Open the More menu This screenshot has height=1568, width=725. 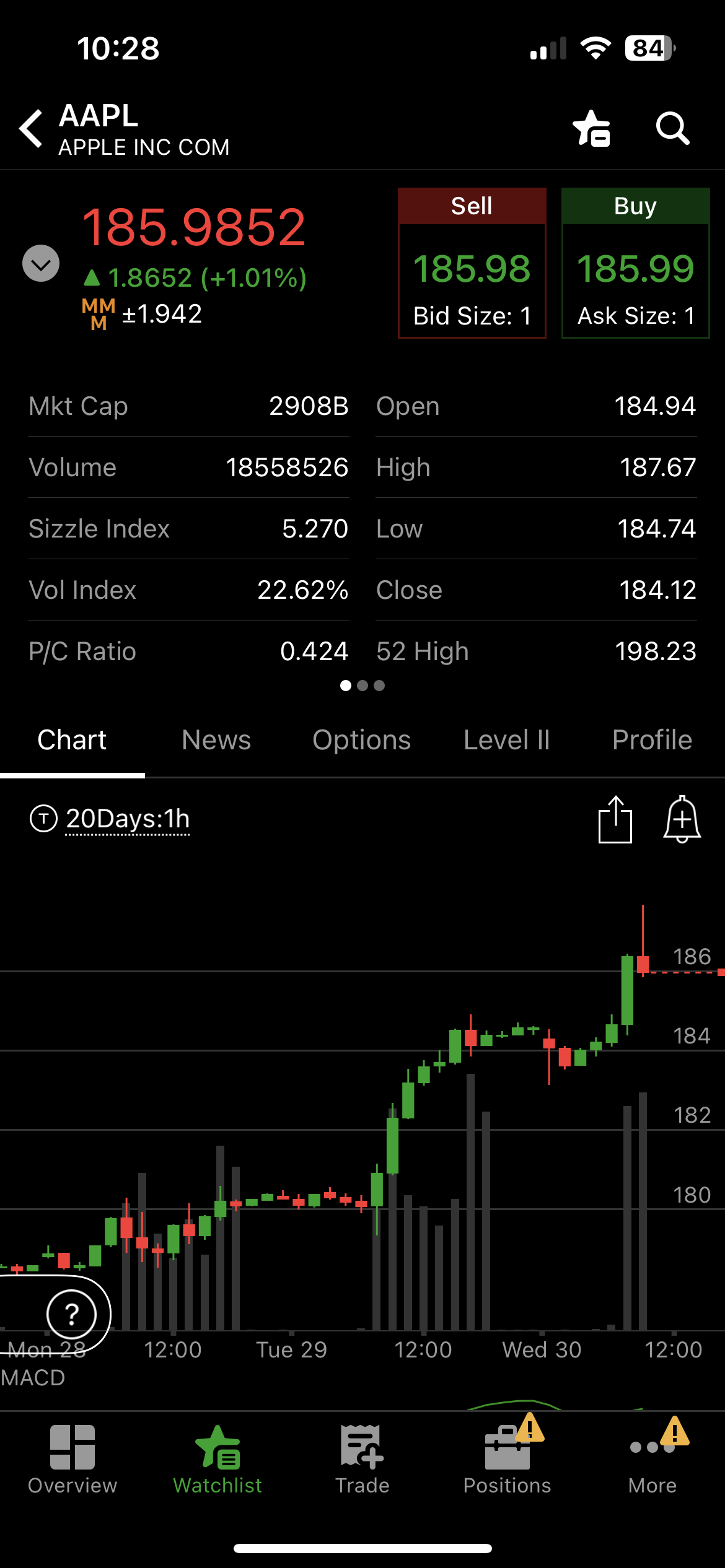(652, 1460)
